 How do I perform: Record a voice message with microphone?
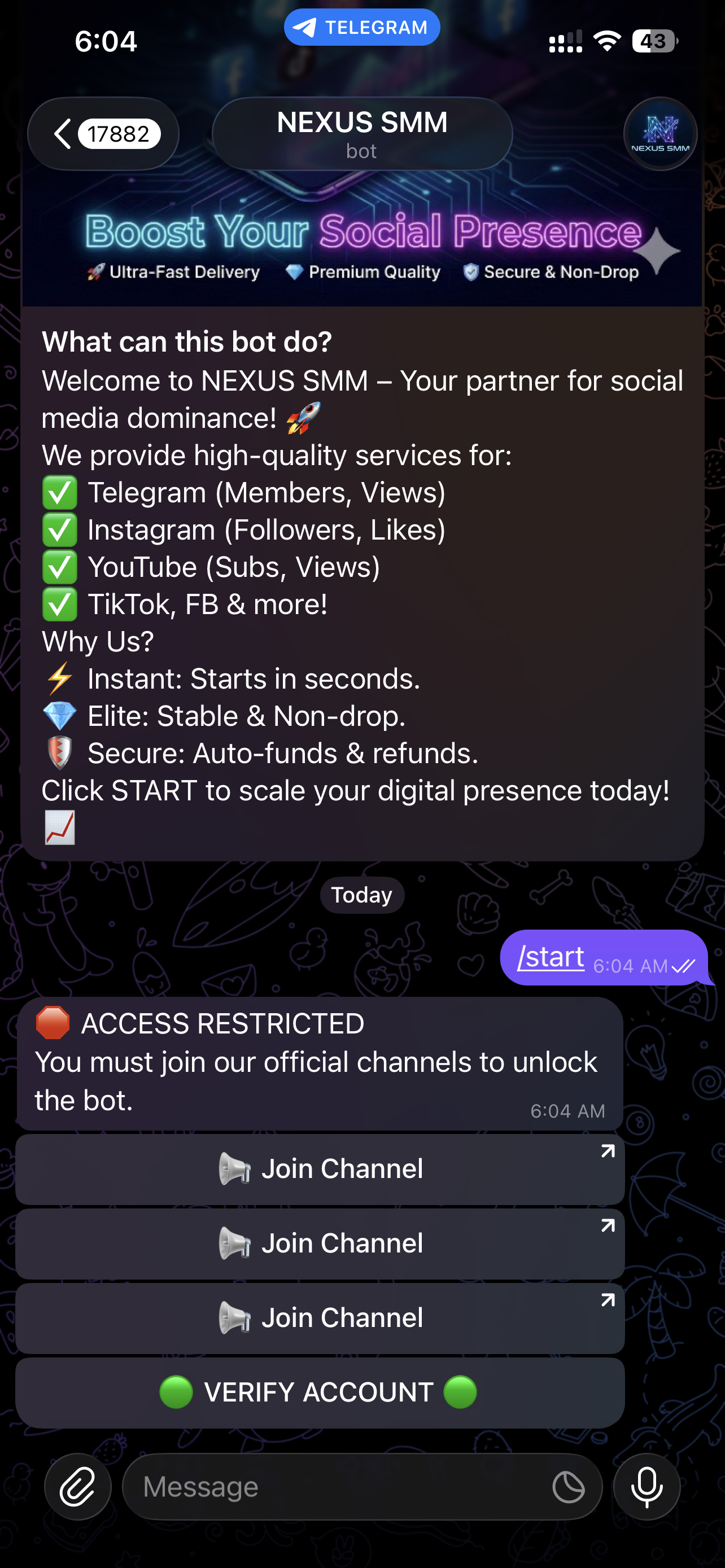(x=647, y=1487)
